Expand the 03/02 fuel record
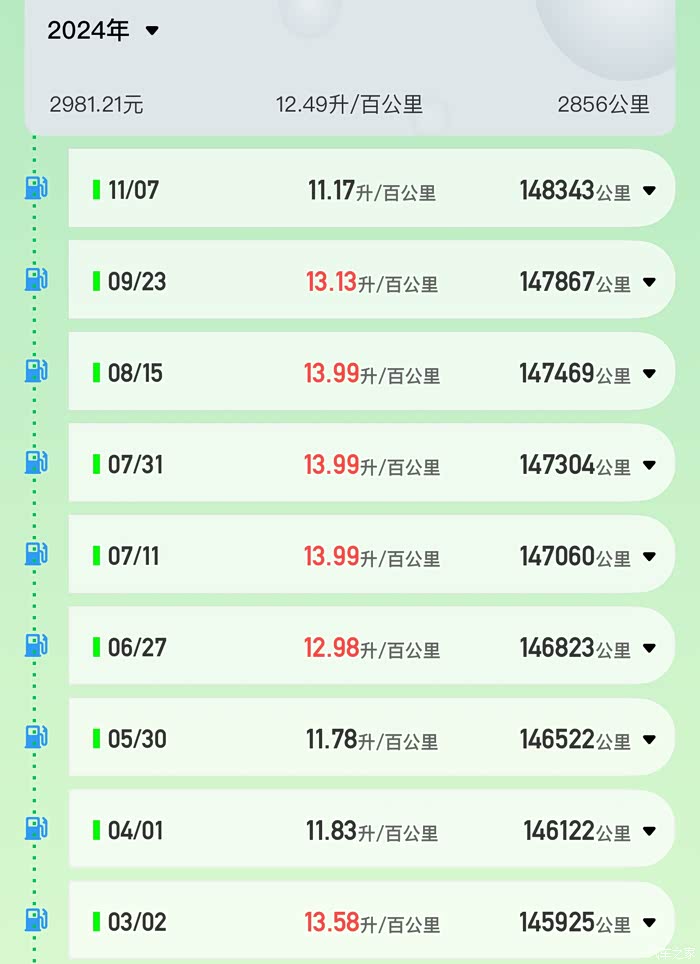This screenshot has width=700, height=964. 649,923
